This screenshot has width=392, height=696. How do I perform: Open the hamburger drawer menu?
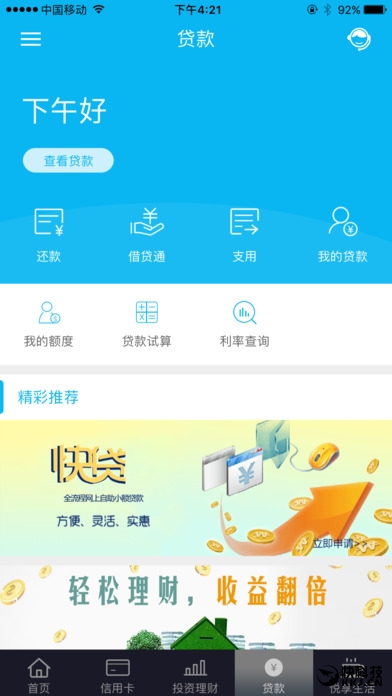coord(31,39)
